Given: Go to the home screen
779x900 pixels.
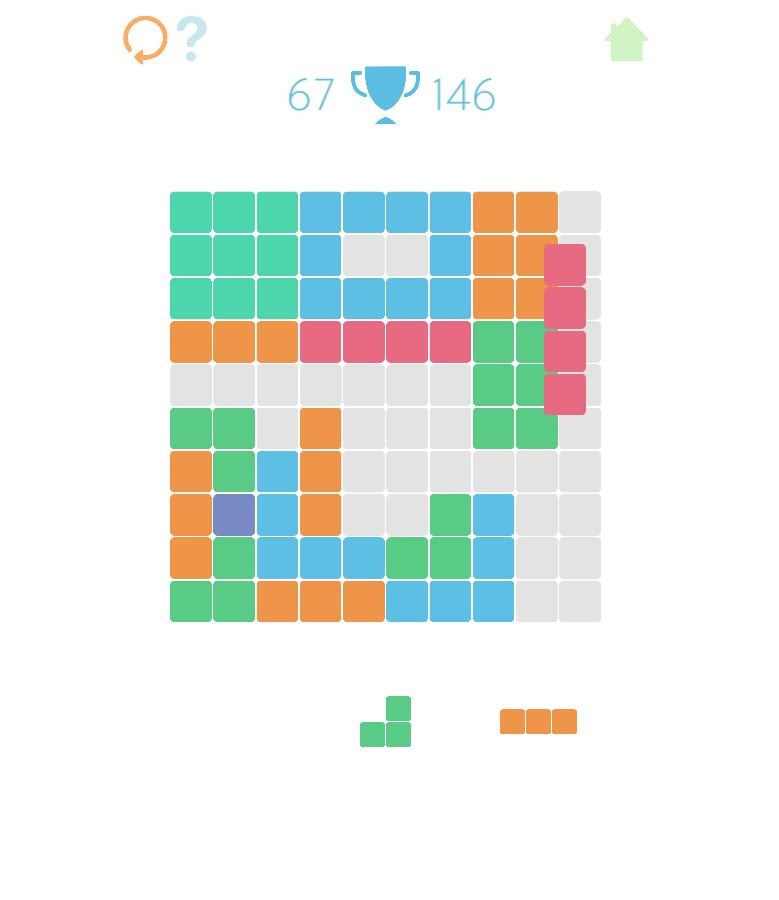Looking at the screenshot, I should (627, 40).
